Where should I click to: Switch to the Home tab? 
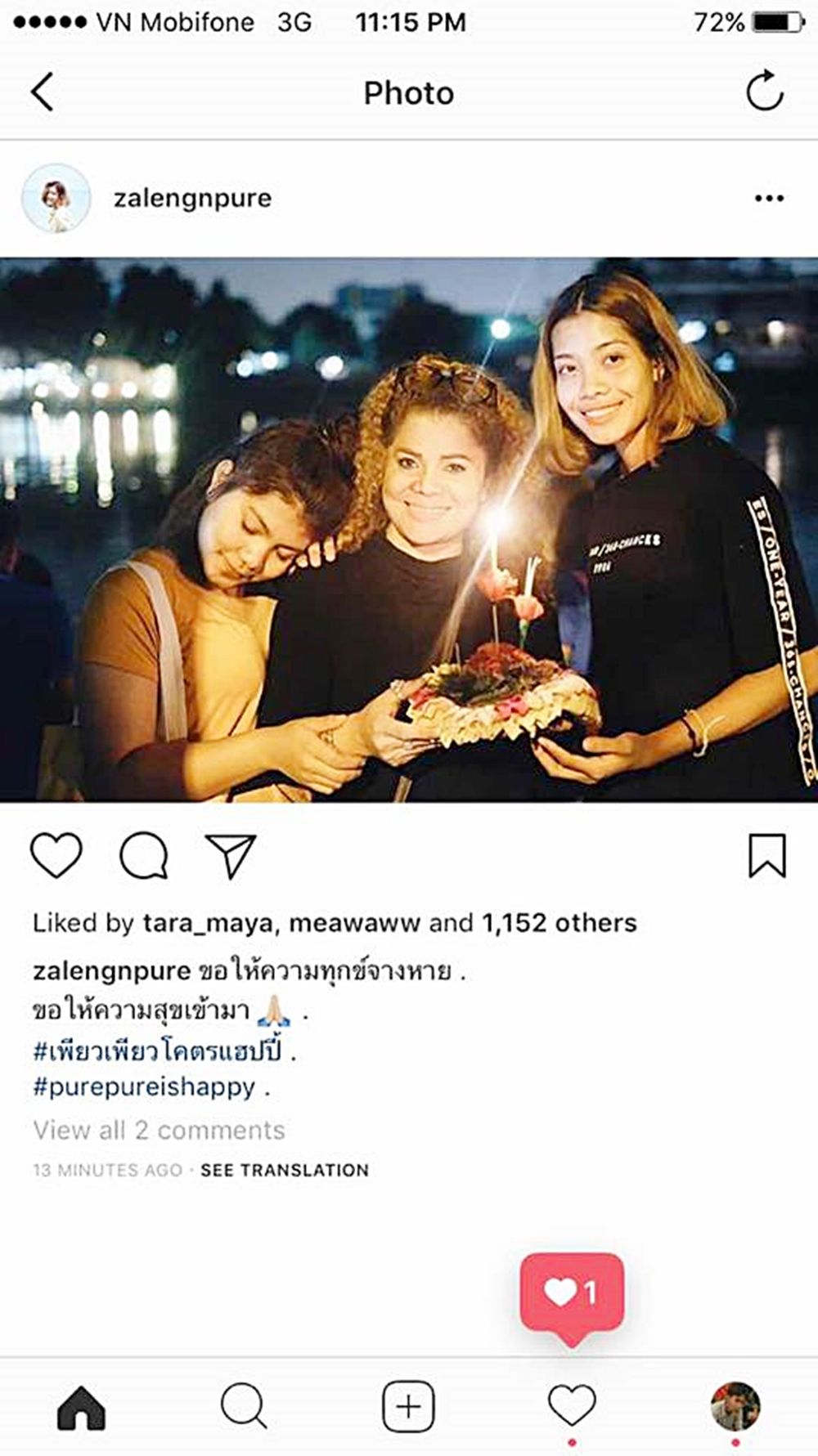coord(81,1407)
